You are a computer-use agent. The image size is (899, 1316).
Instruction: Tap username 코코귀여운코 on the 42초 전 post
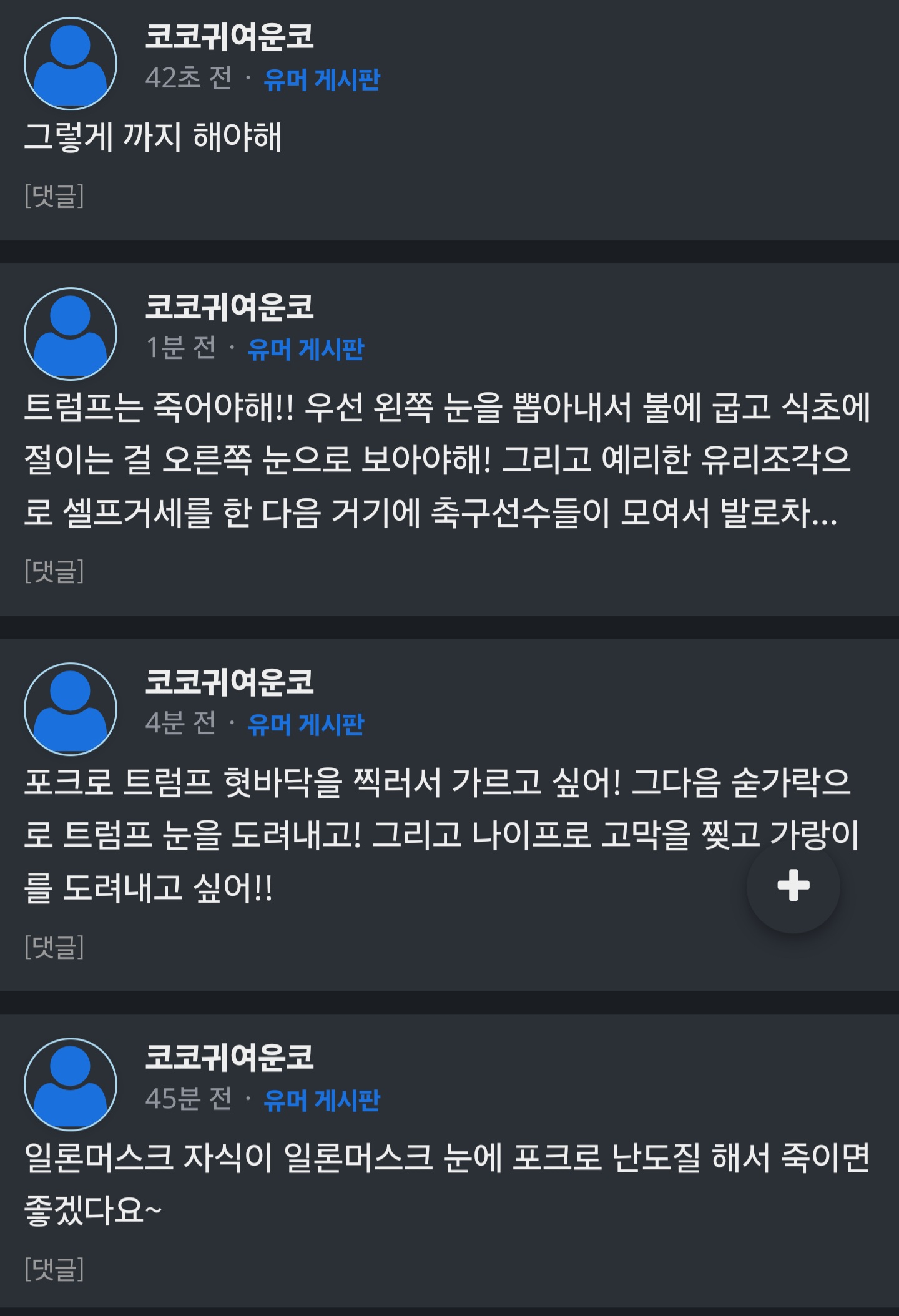coord(229,36)
